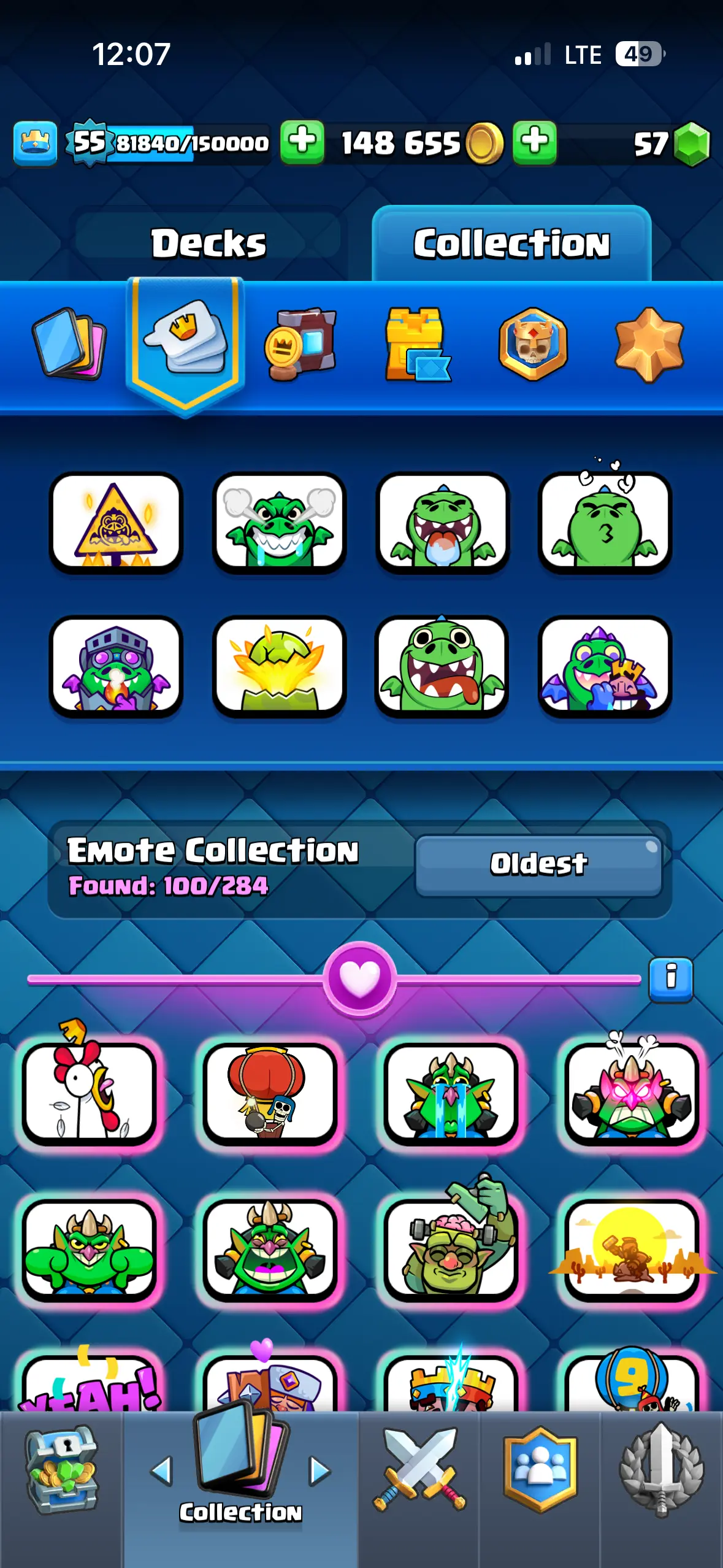Open emote collection info button
Screen dimensions: 723x1568
tap(671, 977)
